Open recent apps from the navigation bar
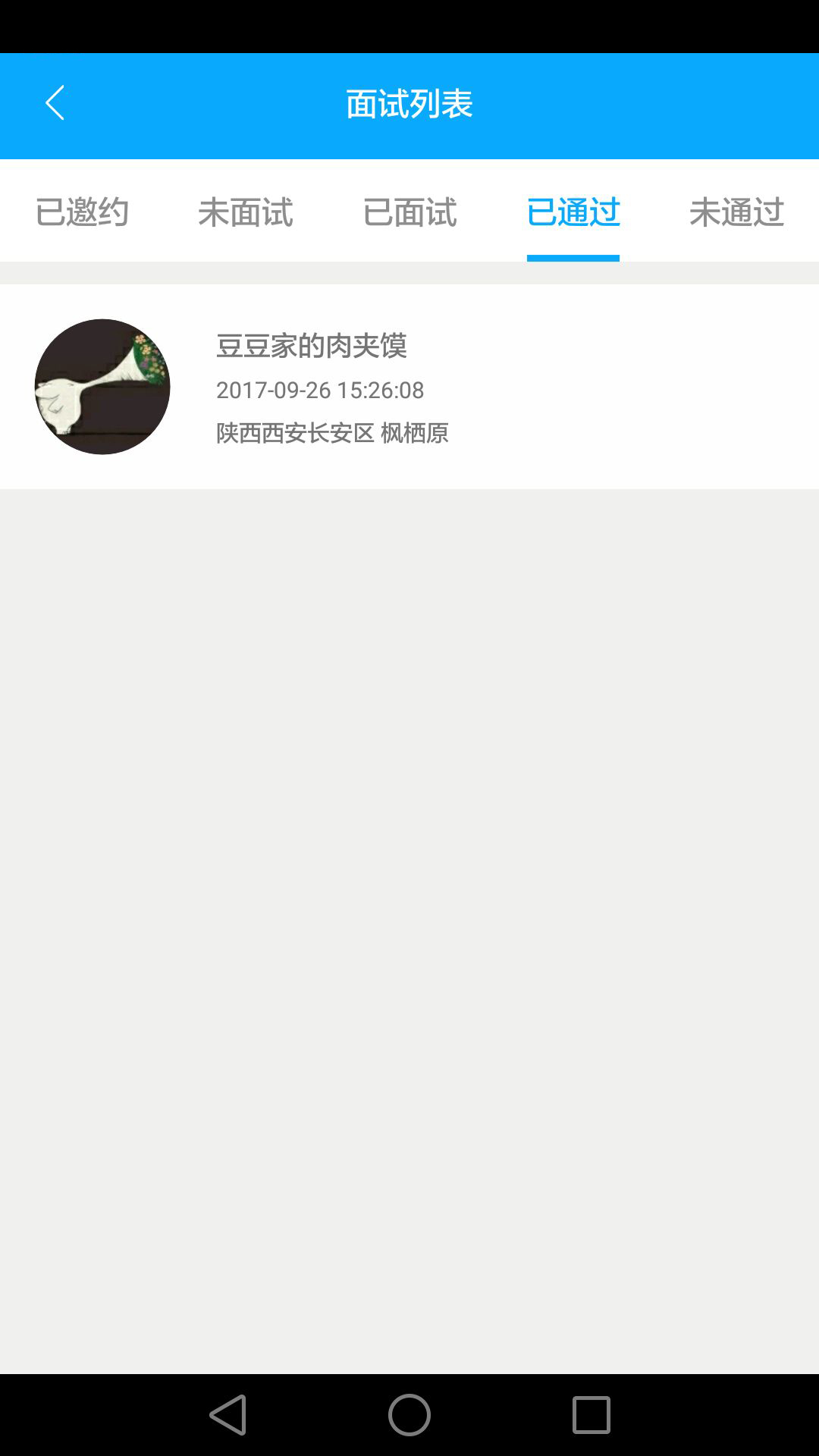The image size is (819, 1456). click(x=591, y=1415)
